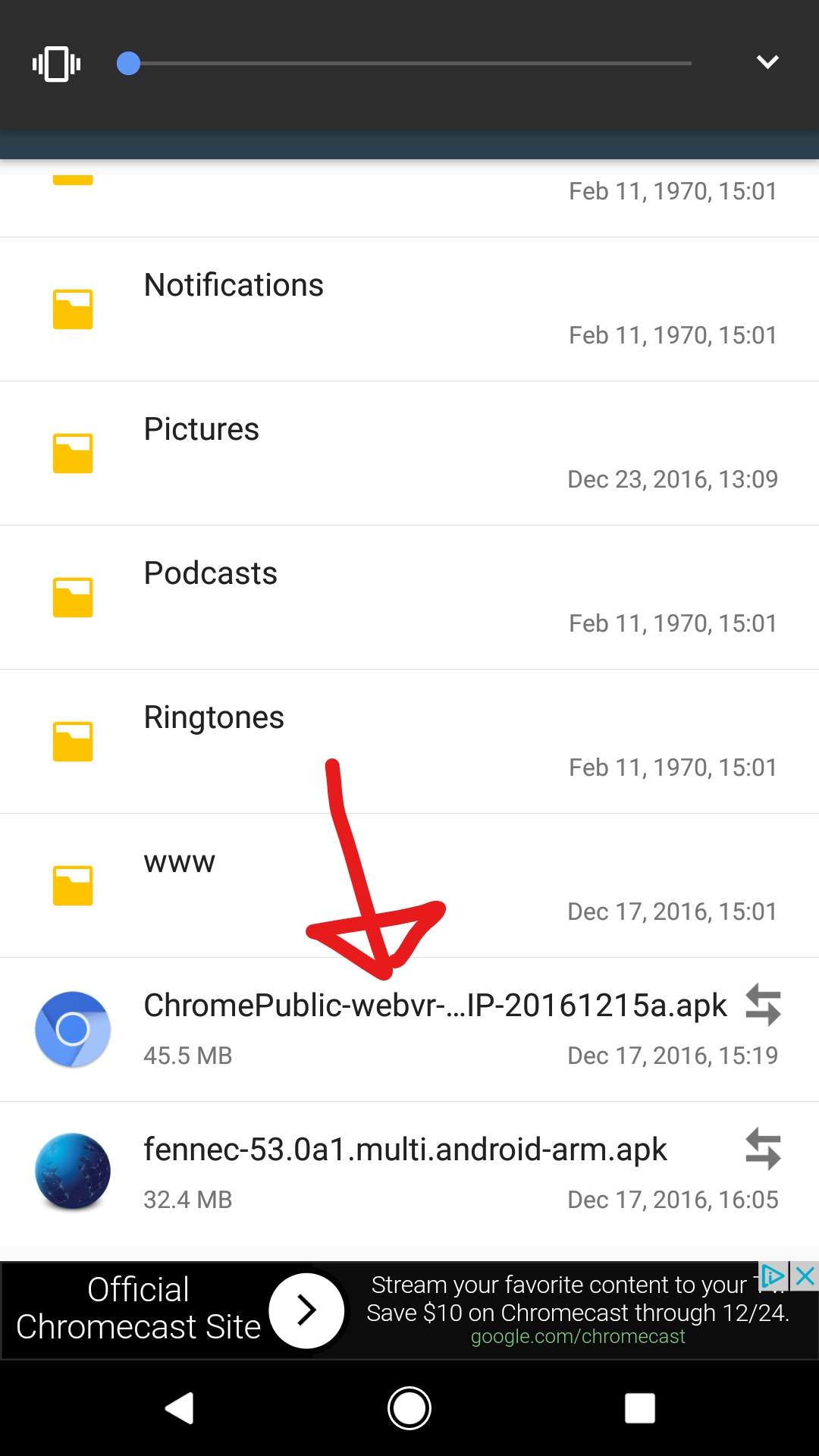Viewport: 819px width, 1456px height.
Task: Open the Podcasts folder
Action: 211,574
